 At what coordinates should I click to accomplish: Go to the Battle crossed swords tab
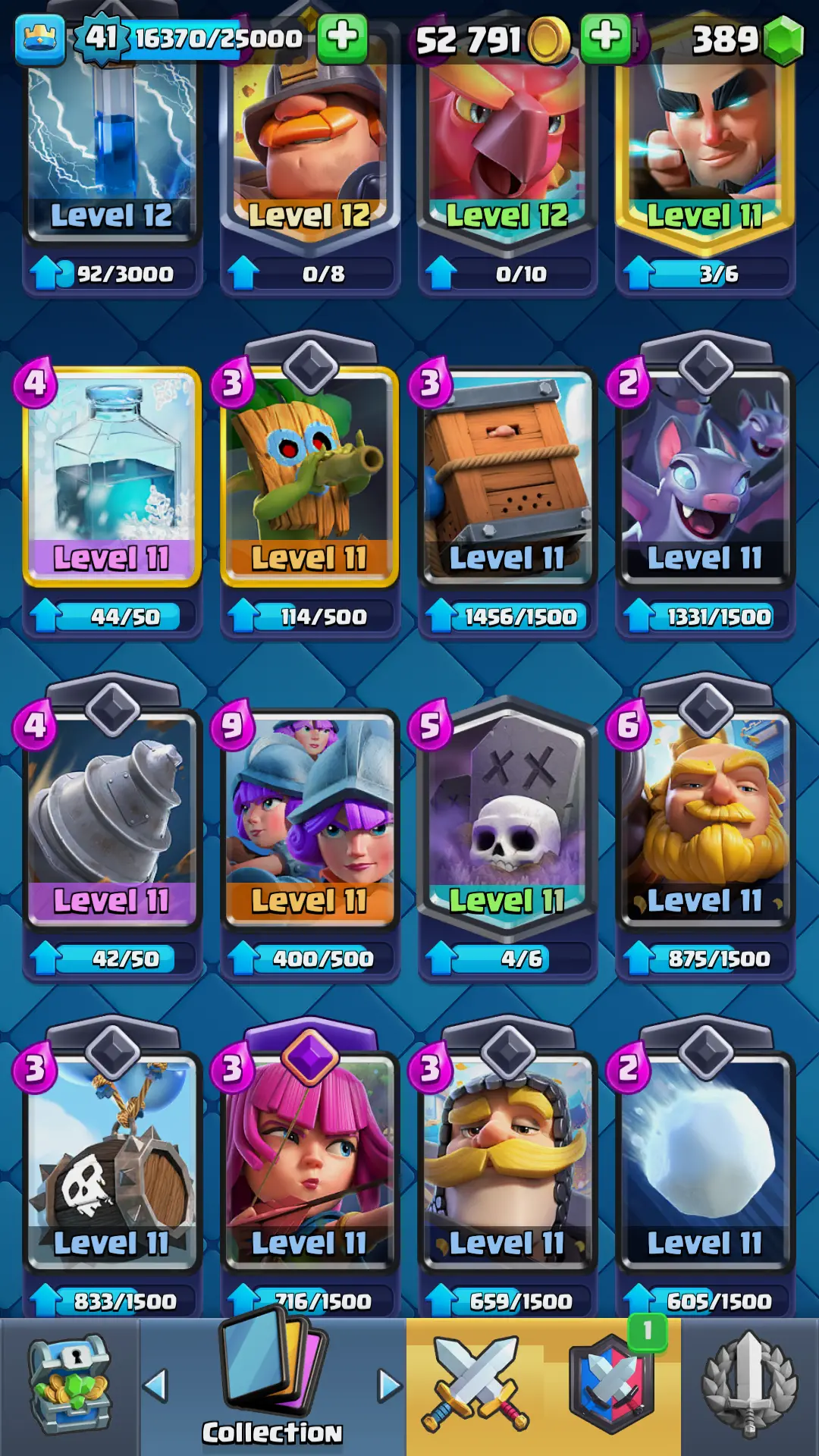pyautogui.click(x=475, y=1386)
